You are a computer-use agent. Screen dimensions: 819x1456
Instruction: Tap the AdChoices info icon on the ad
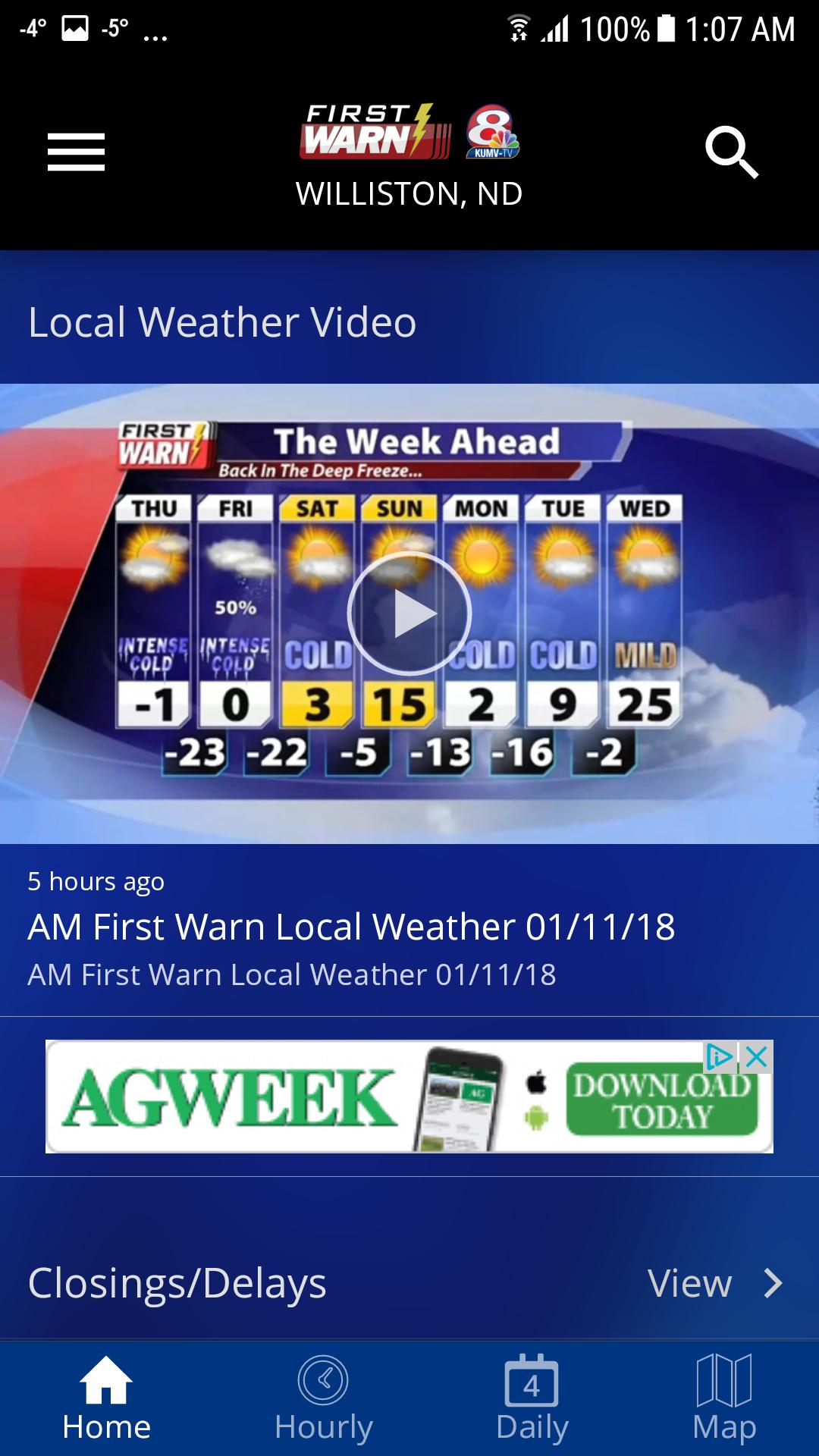(720, 1056)
